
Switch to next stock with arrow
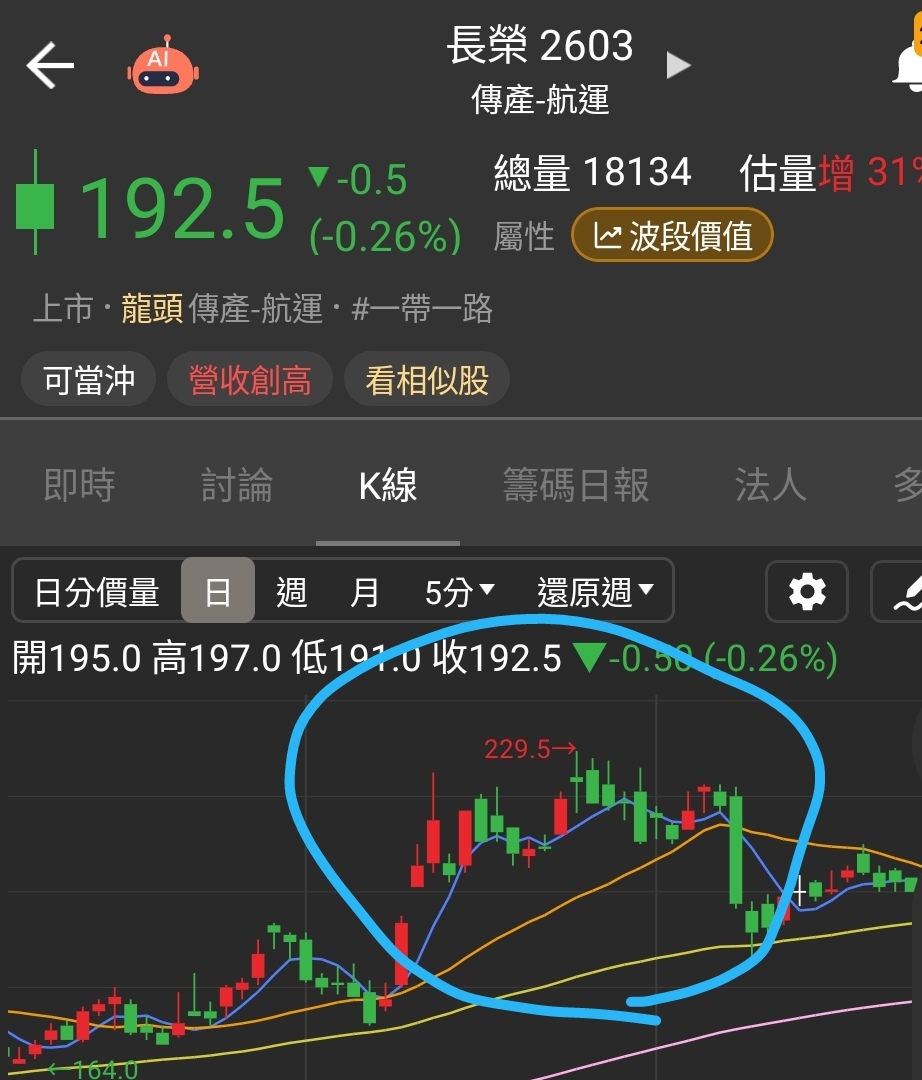point(678,66)
